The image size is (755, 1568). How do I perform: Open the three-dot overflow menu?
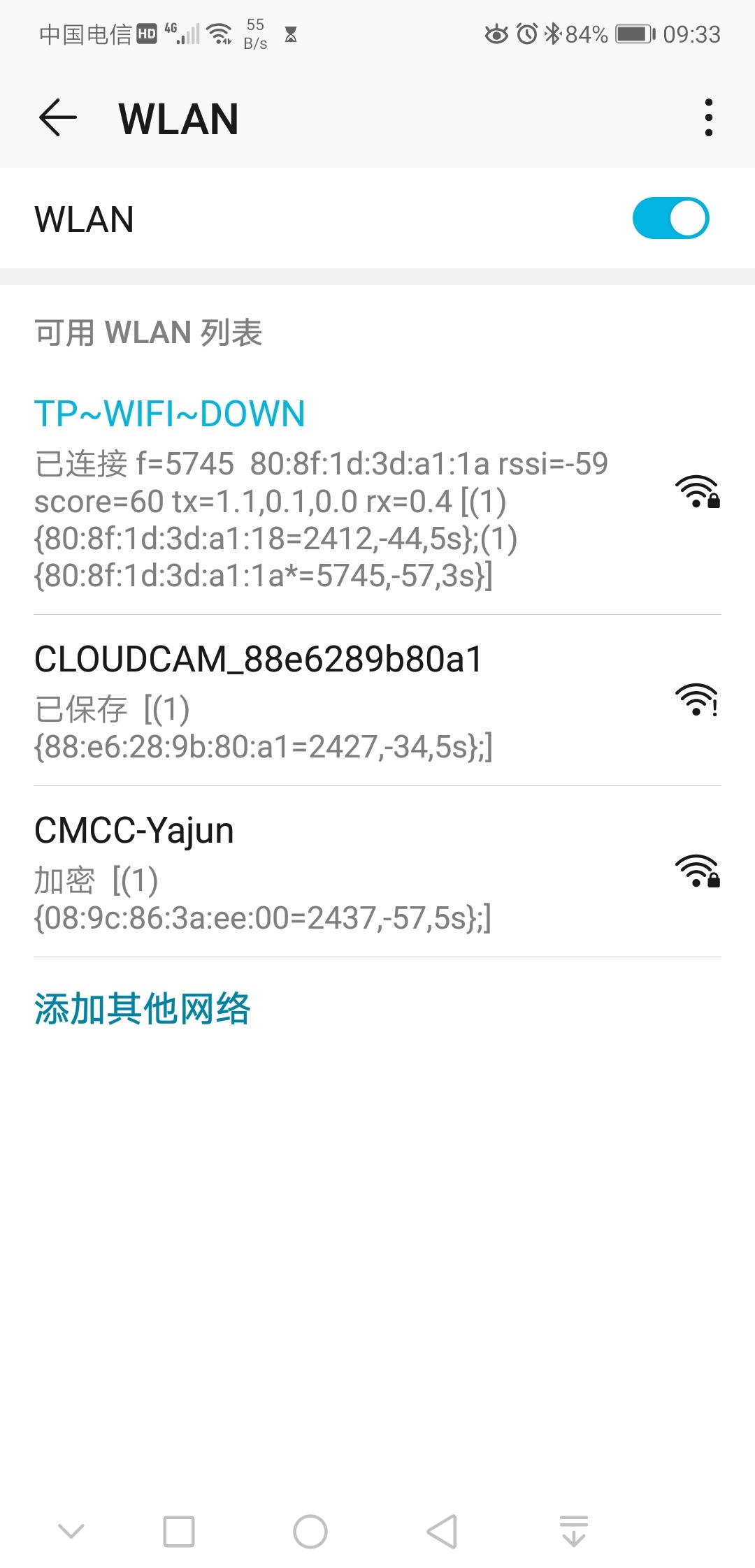point(708,117)
